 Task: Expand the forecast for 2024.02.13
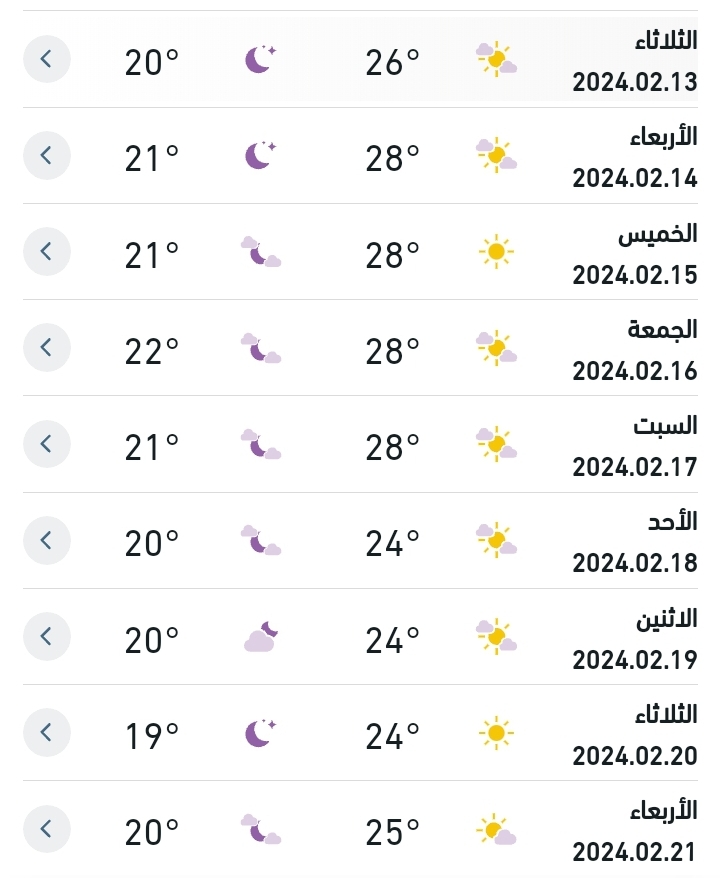click(47, 60)
